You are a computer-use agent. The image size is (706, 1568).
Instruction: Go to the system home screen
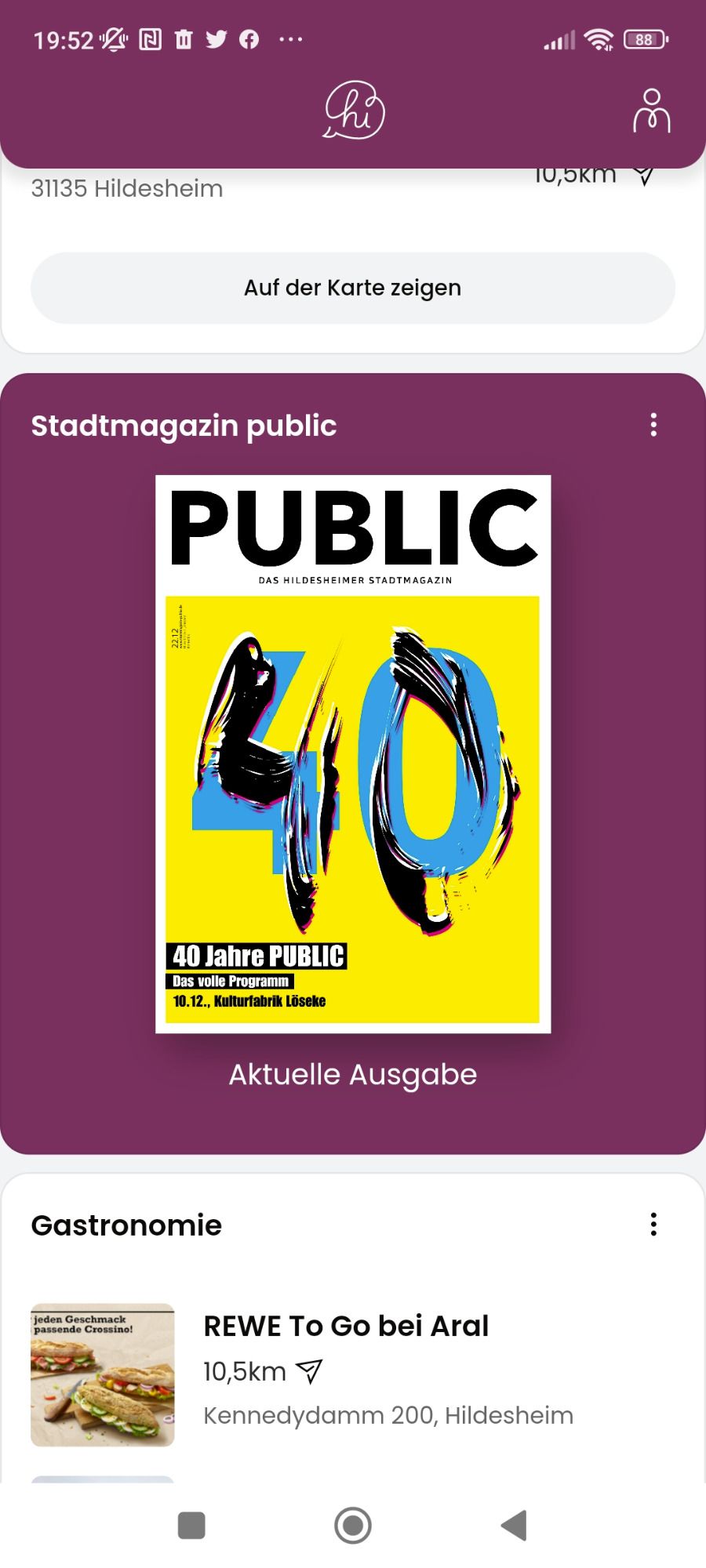click(x=353, y=1526)
